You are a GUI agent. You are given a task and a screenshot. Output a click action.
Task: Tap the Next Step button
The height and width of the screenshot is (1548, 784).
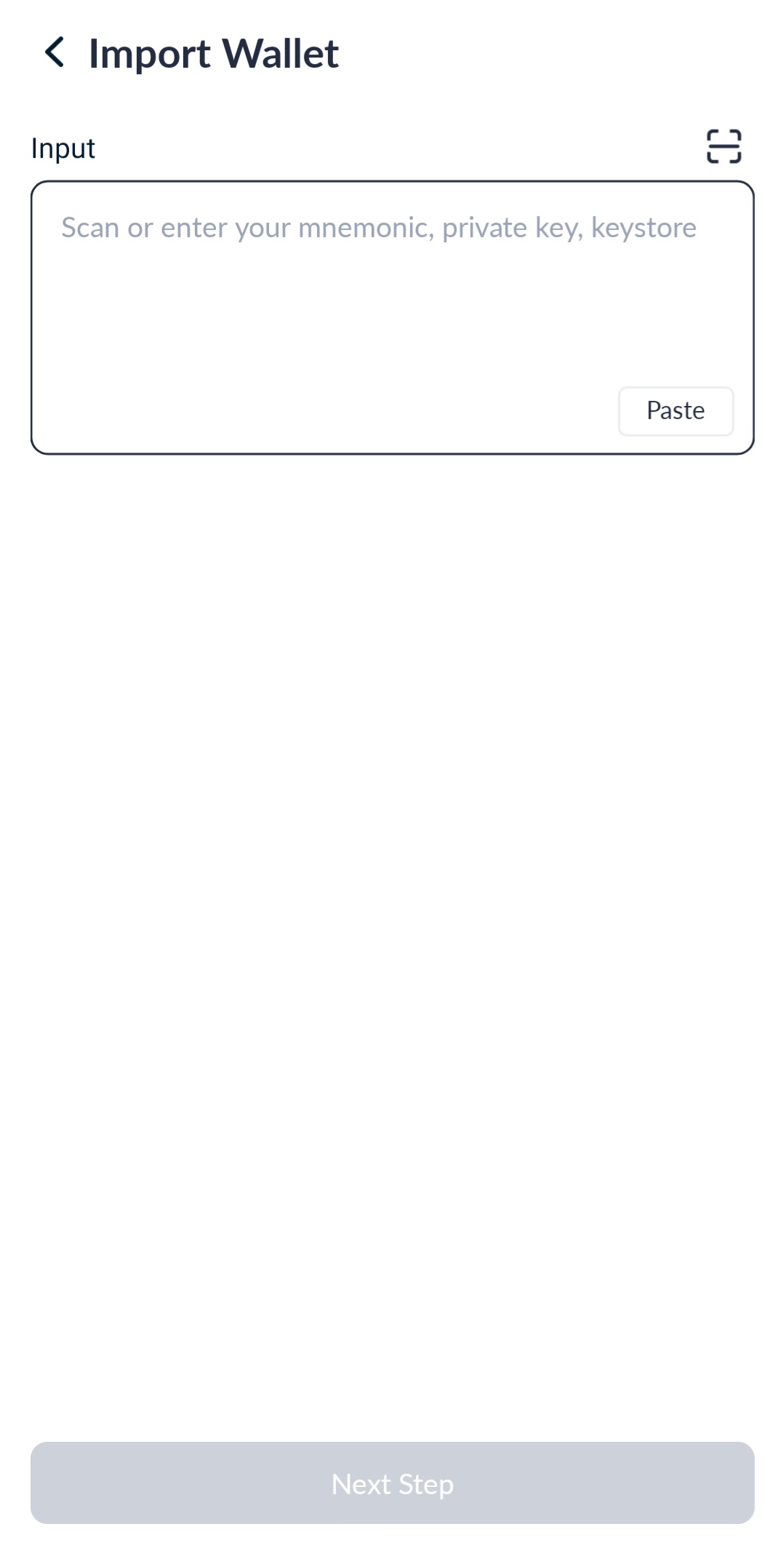click(392, 1483)
